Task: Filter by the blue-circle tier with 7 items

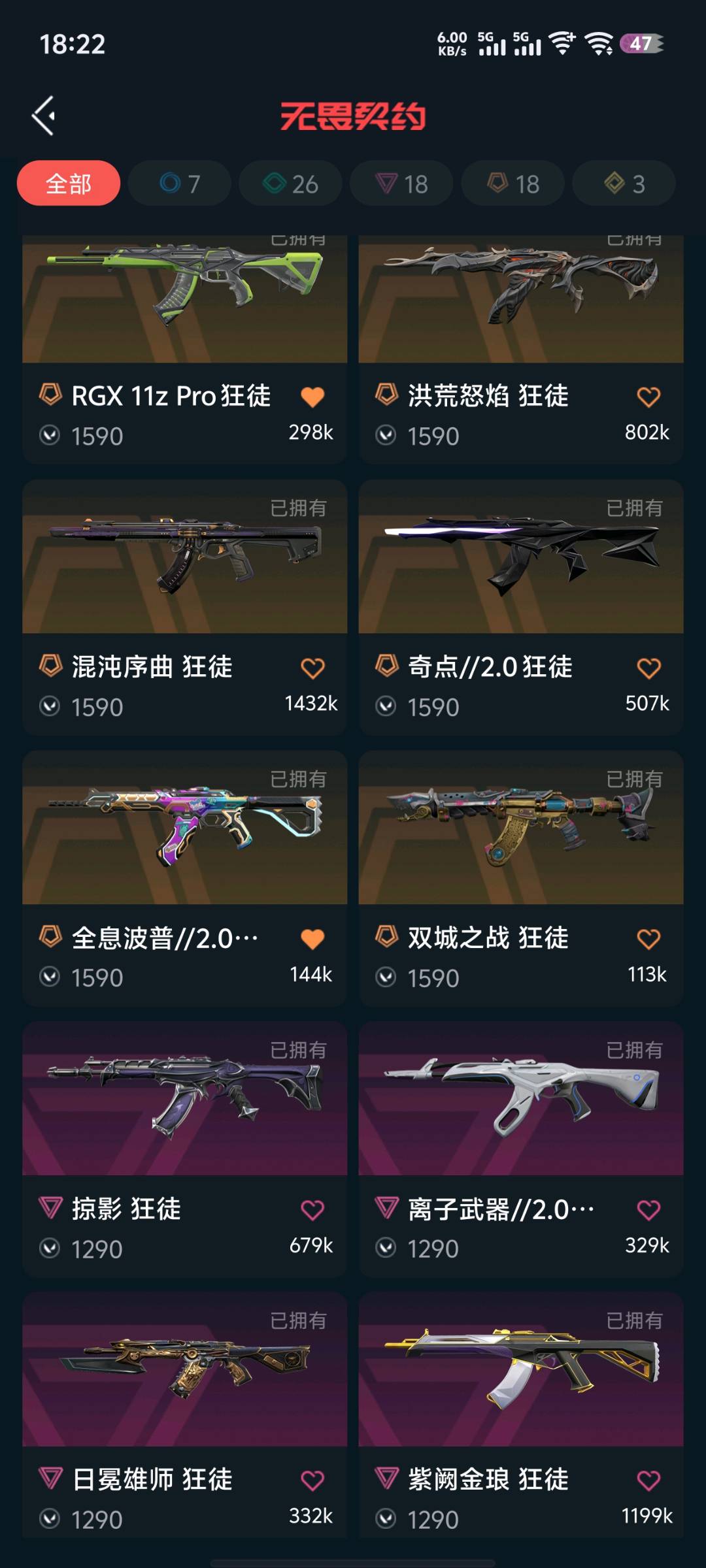Action: [180, 184]
